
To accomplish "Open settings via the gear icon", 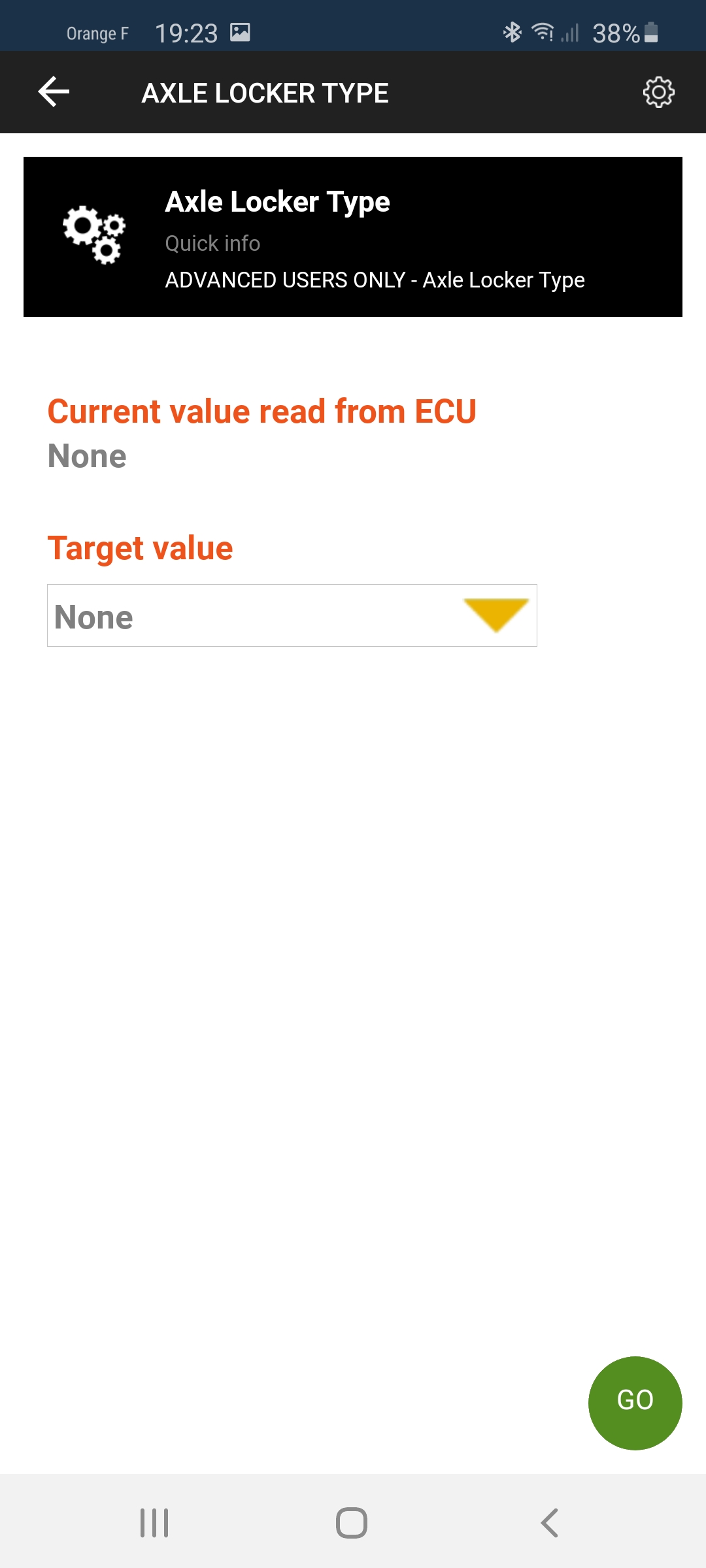I will 658,92.
